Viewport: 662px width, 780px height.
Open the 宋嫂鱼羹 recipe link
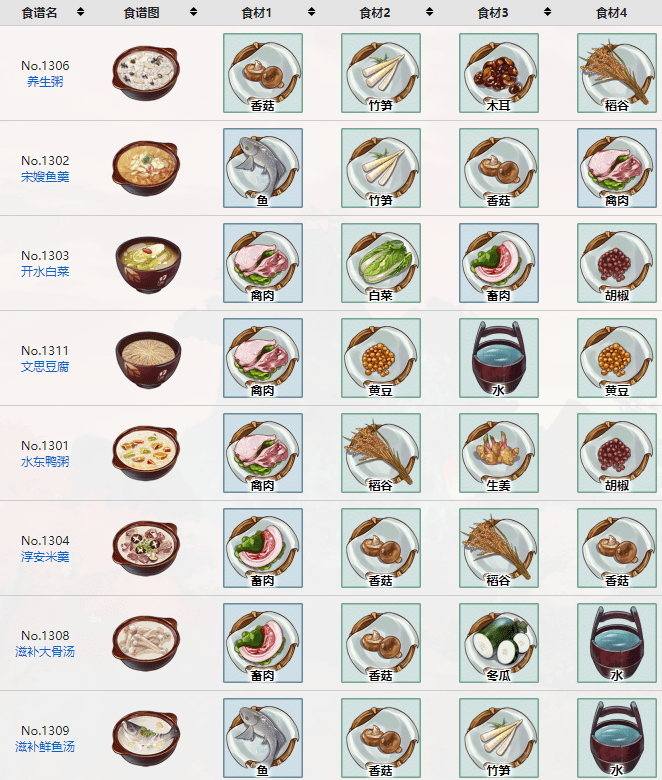45,177
